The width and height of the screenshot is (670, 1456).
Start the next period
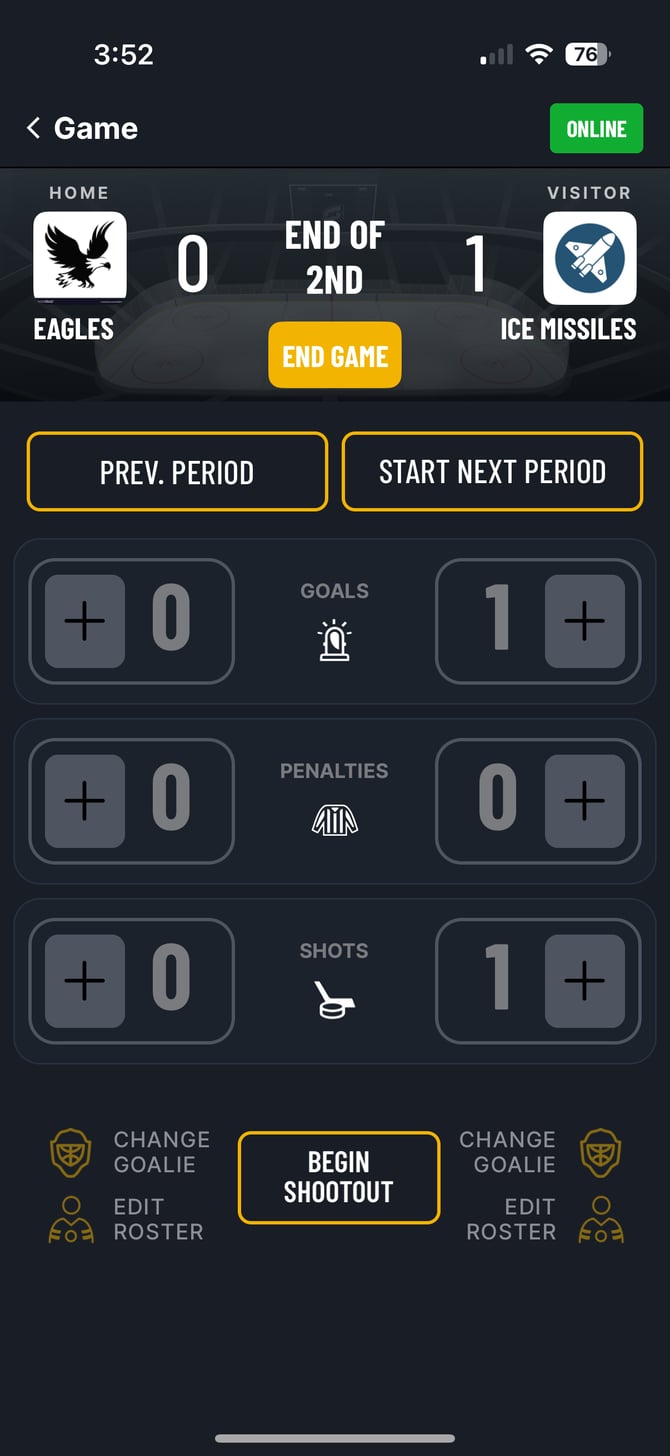pyautogui.click(x=492, y=472)
